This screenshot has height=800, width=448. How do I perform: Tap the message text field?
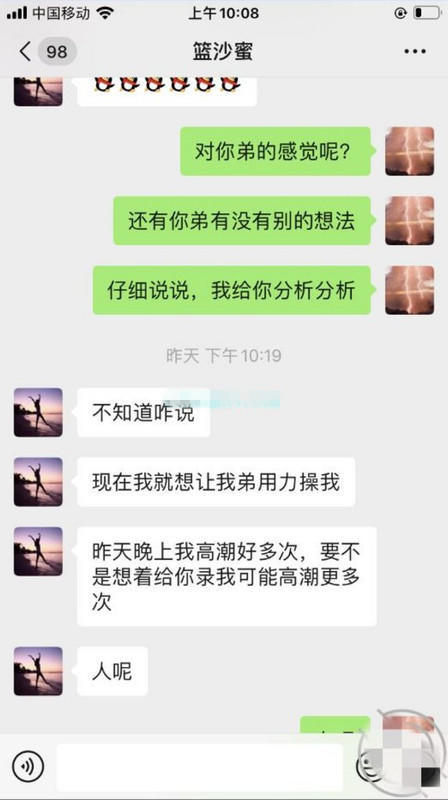tap(200, 767)
